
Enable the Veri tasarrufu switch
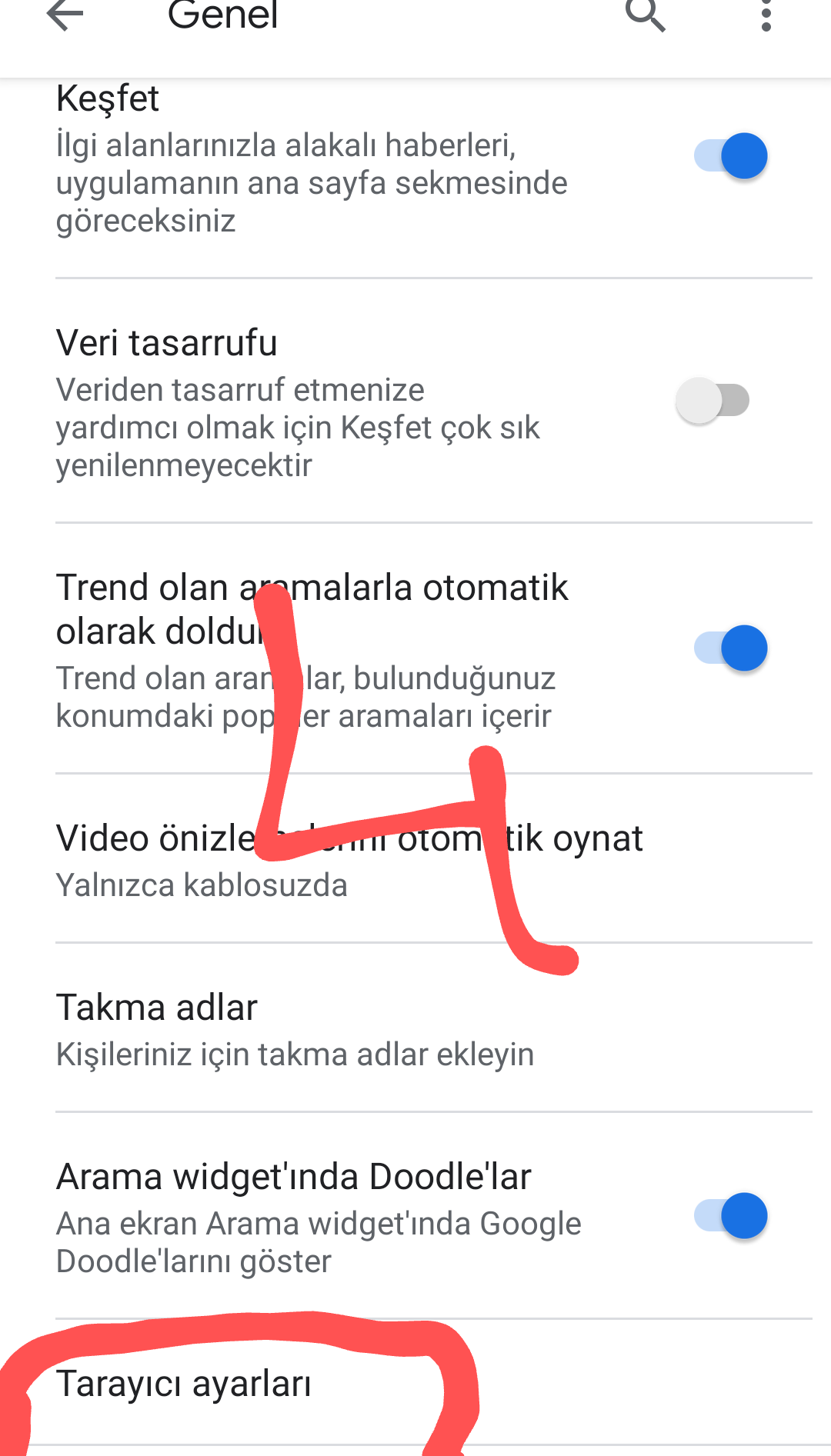tap(713, 401)
